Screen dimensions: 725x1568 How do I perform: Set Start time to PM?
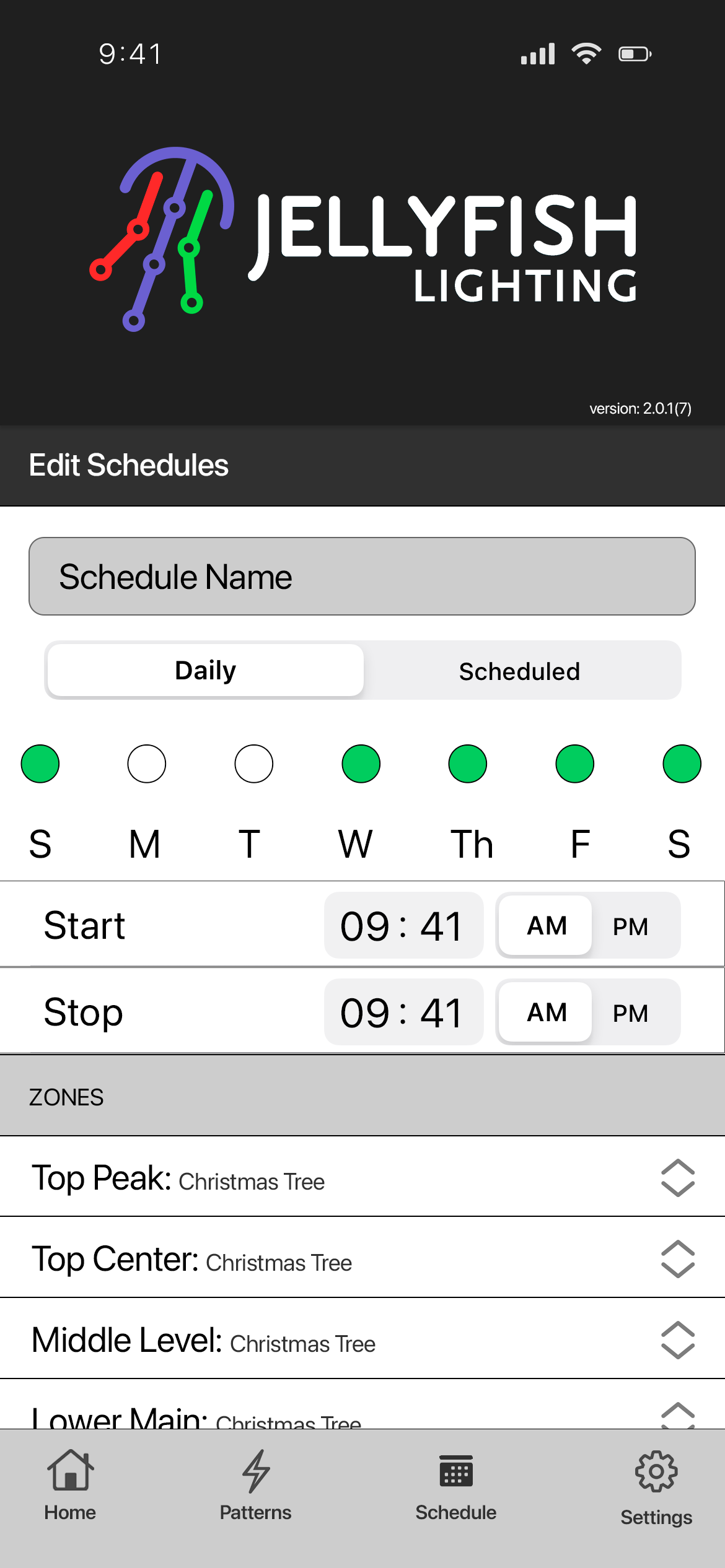pyautogui.click(x=631, y=926)
